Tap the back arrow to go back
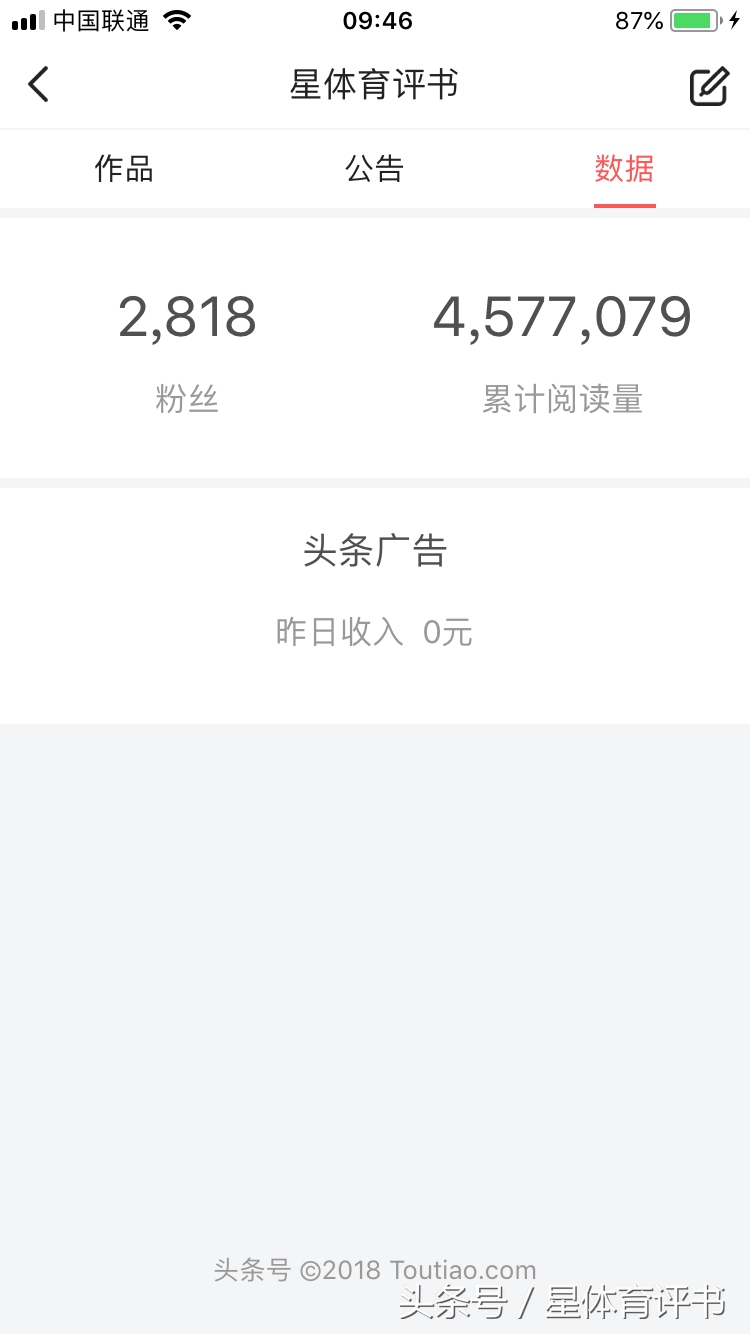Viewport: 750px width, 1334px height. (x=38, y=85)
